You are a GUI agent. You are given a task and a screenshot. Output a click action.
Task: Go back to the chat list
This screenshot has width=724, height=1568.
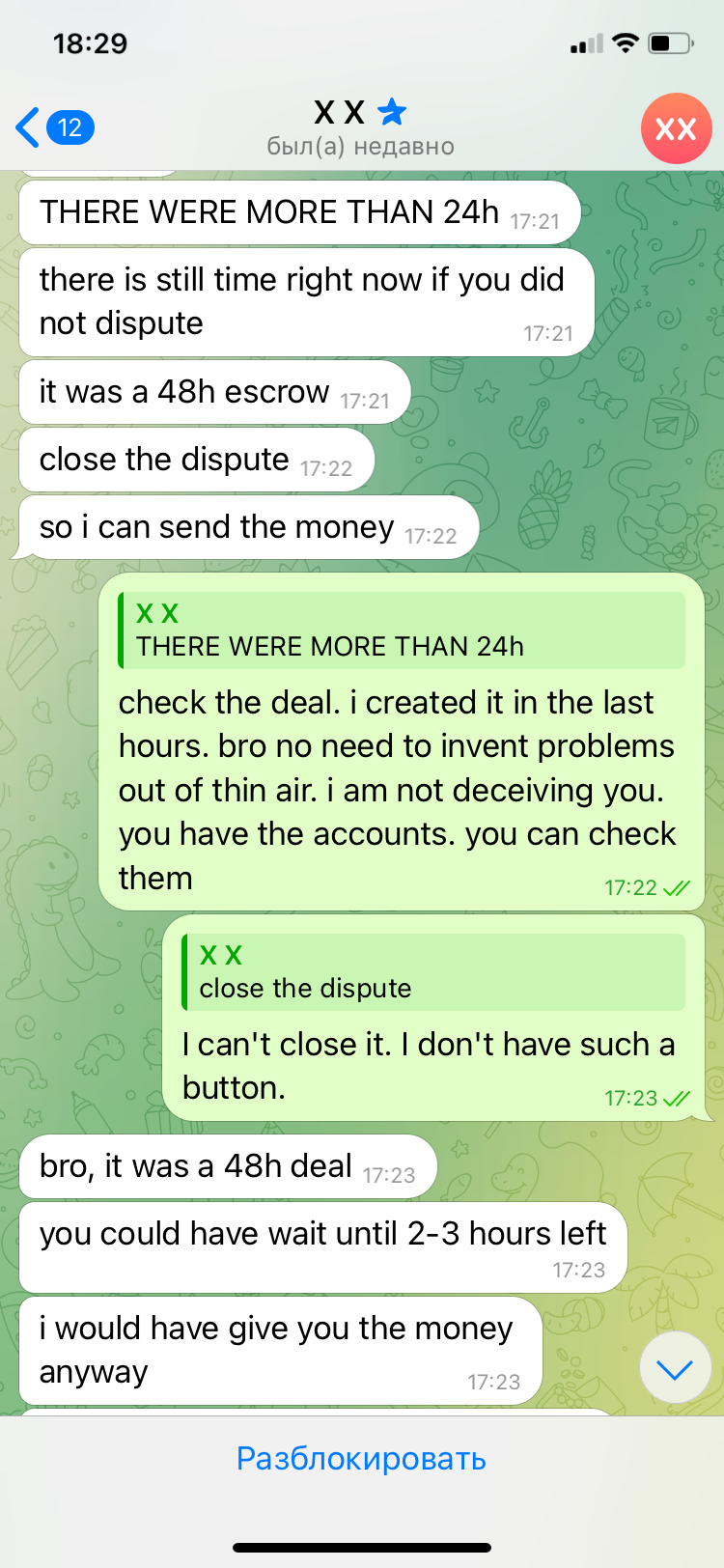click(53, 127)
